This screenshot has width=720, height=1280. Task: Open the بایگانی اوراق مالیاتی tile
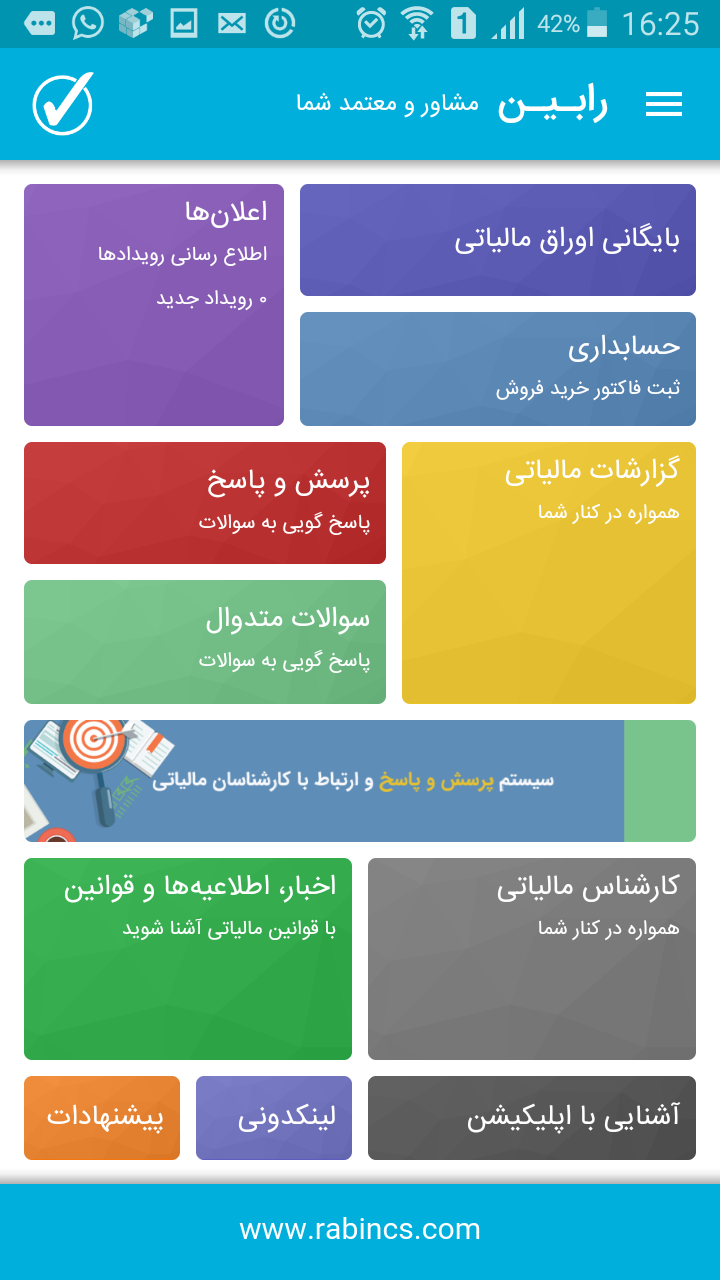tap(497, 240)
